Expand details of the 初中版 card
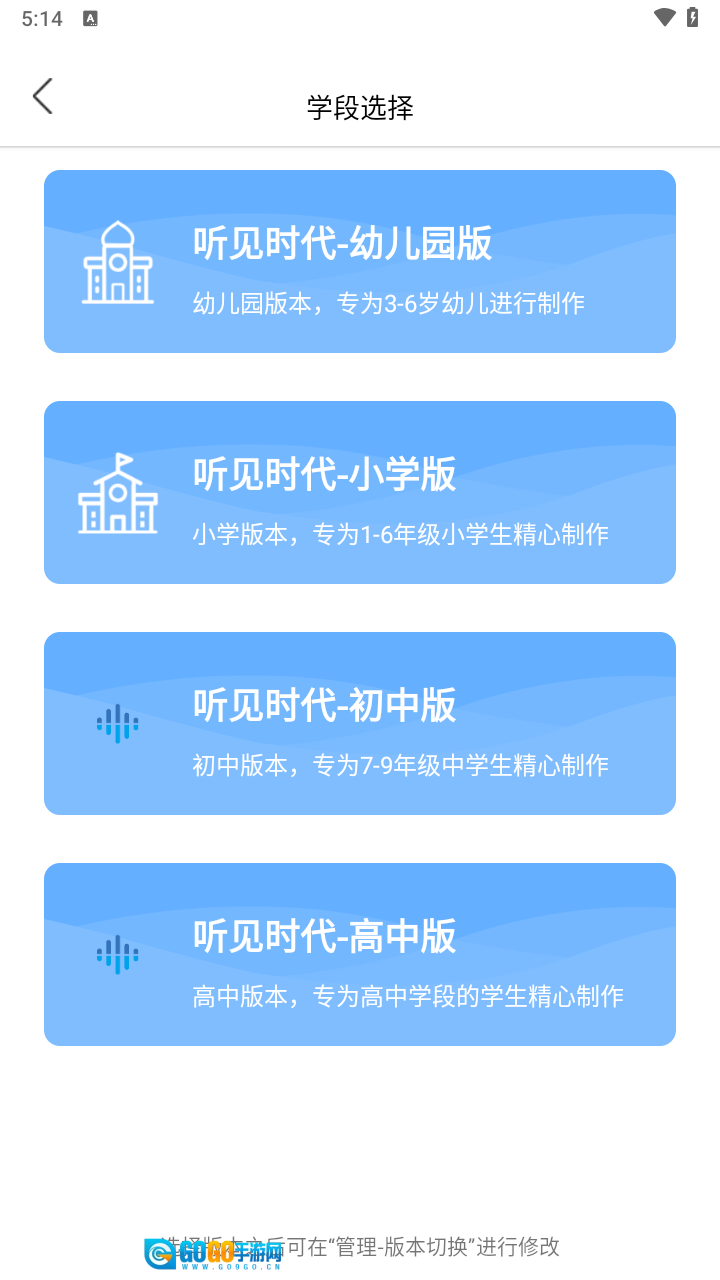The width and height of the screenshot is (720, 1280). [x=360, y=722]
